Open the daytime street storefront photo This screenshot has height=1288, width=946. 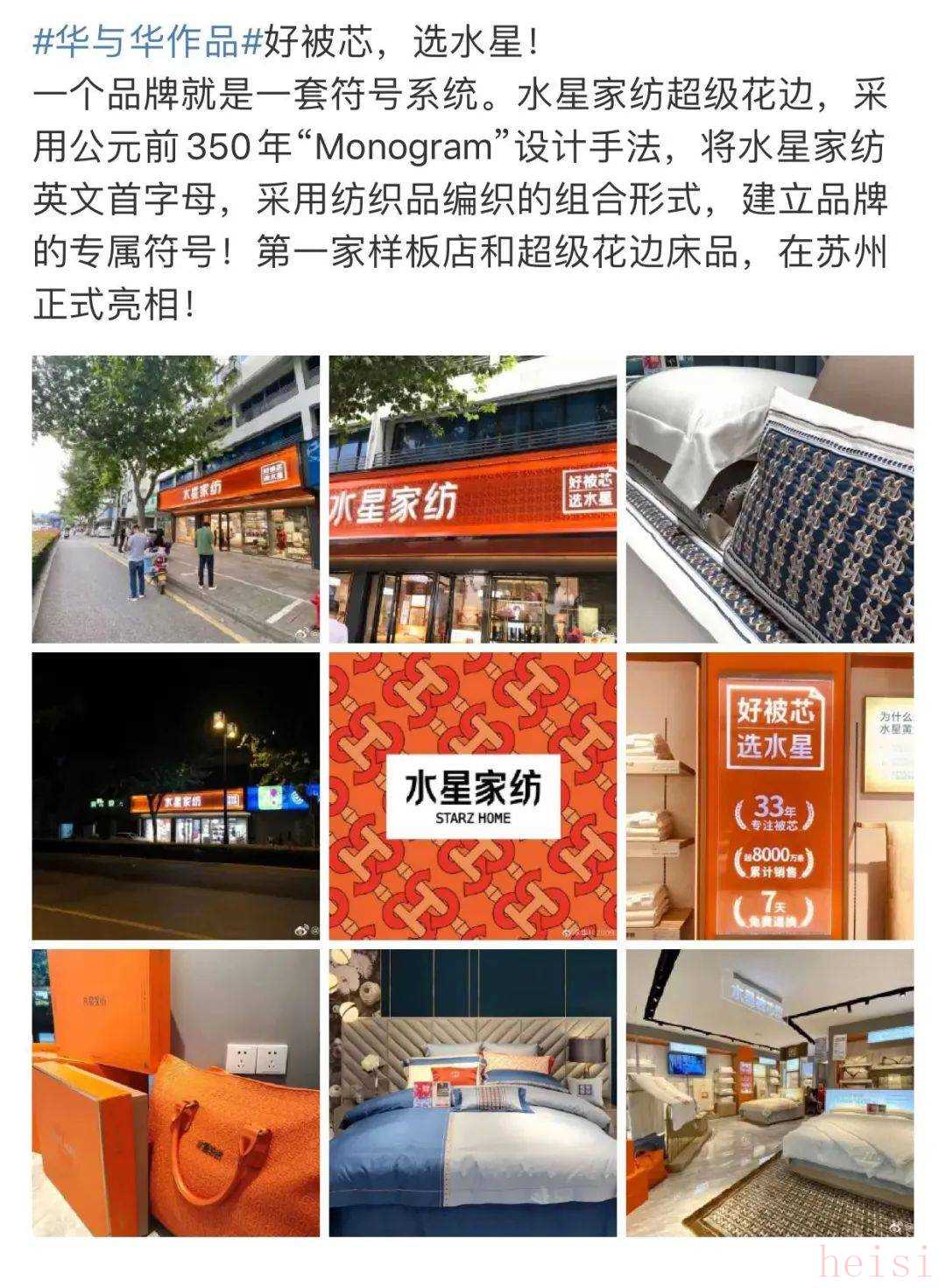pyautogui.click(x=175, y=499)
